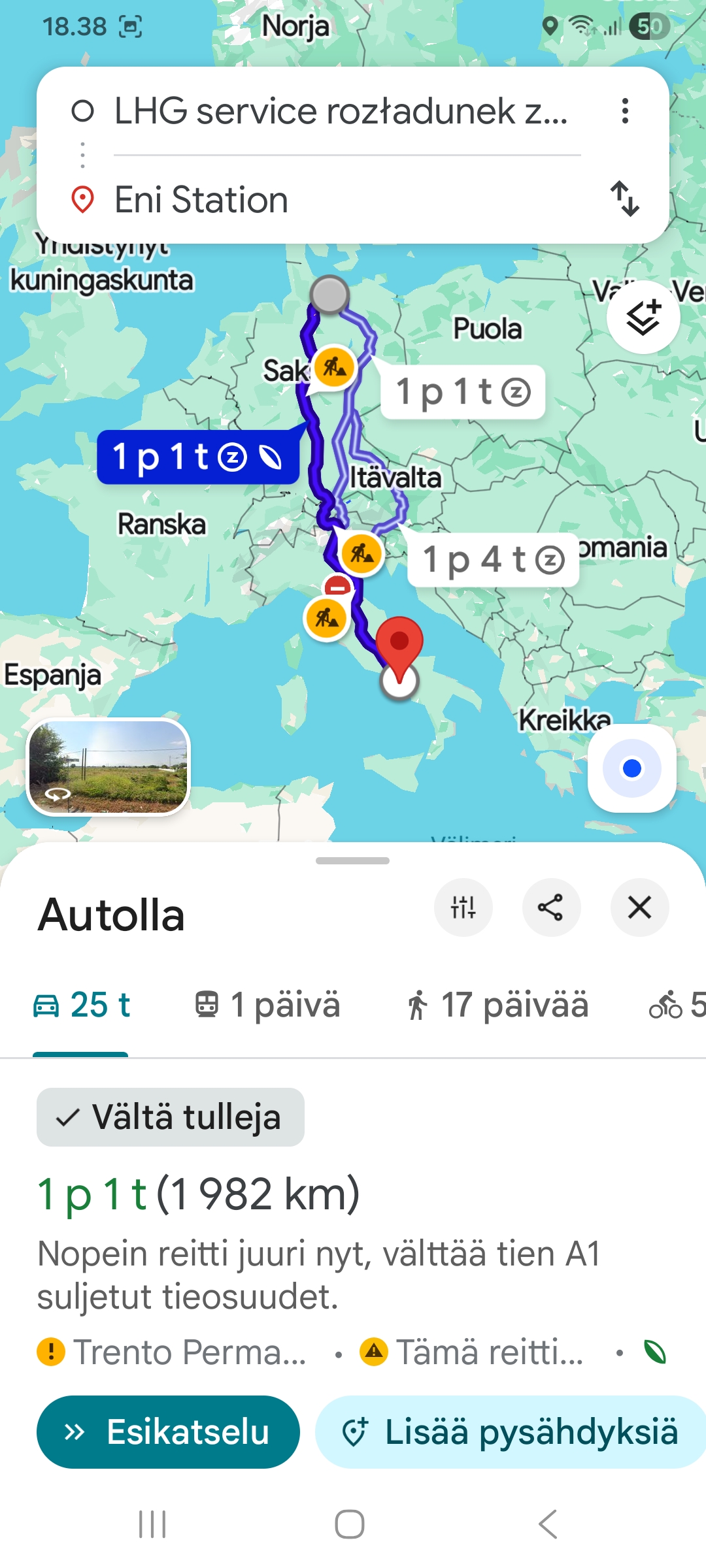This screenshot has height=1568, width=706.
Task: Open route options settings
Action: pos(463,907)
